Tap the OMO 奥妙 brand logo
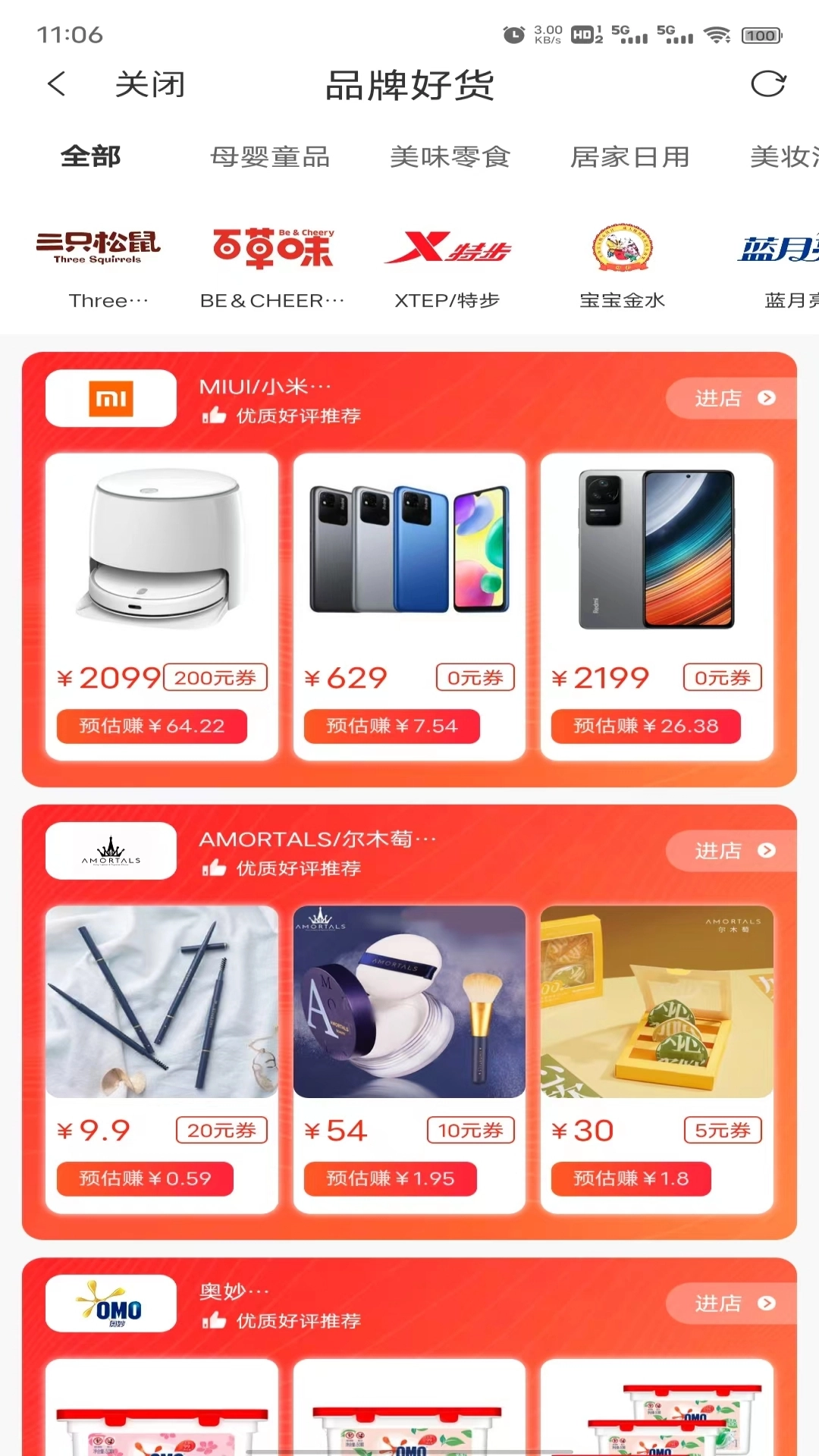 click(x=110, y=1303)
